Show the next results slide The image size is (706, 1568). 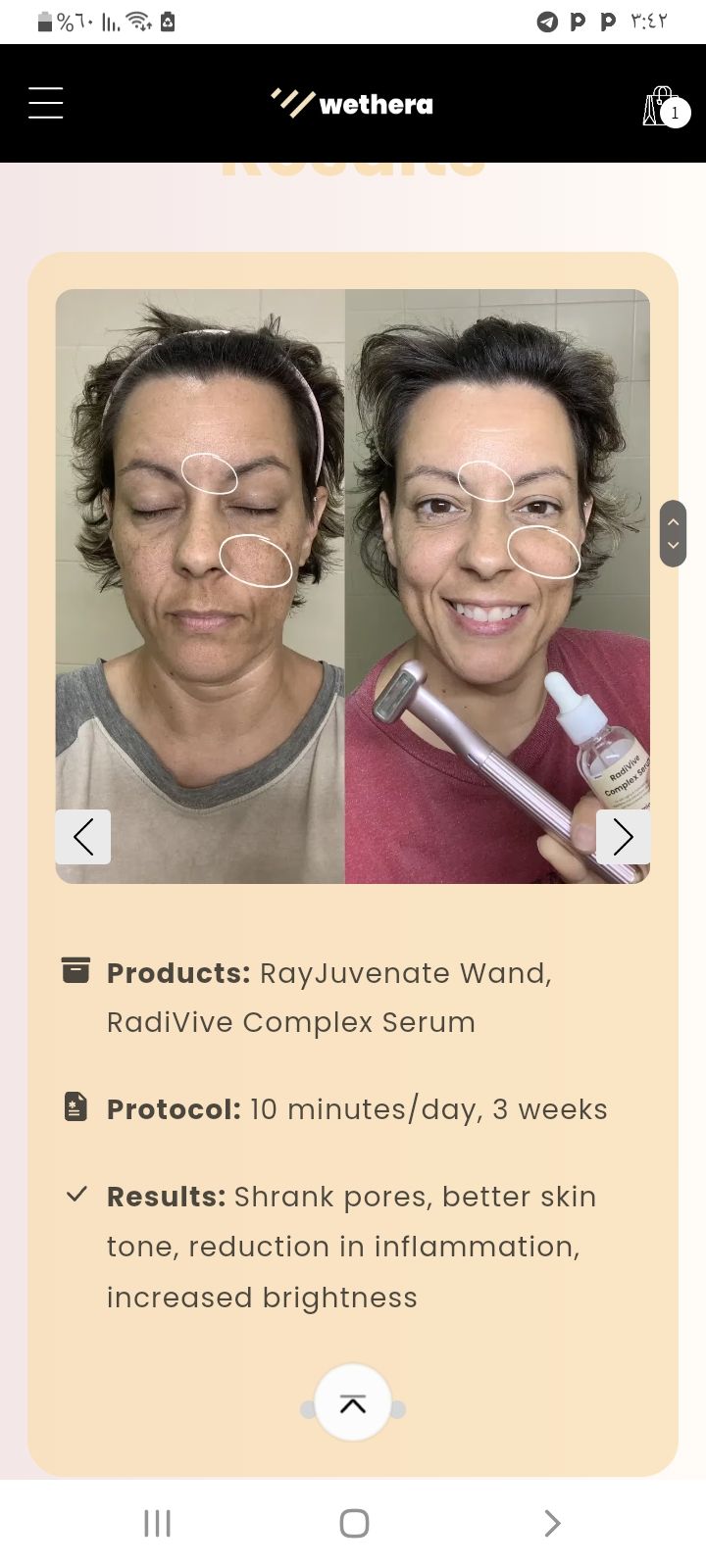pos(623,837)
